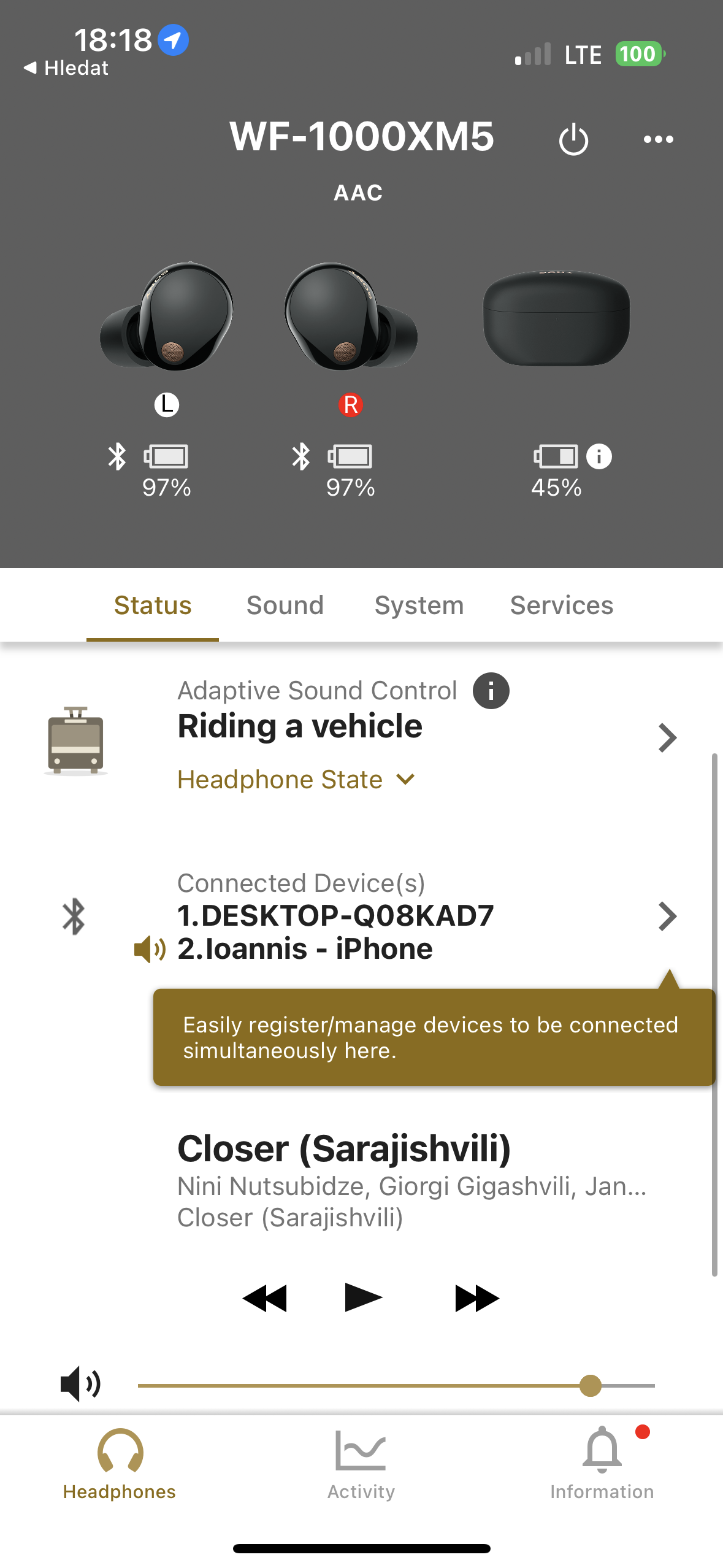Skip back to the previous track
Viewport: 723px width, 1568px height.
(265, 1298)
